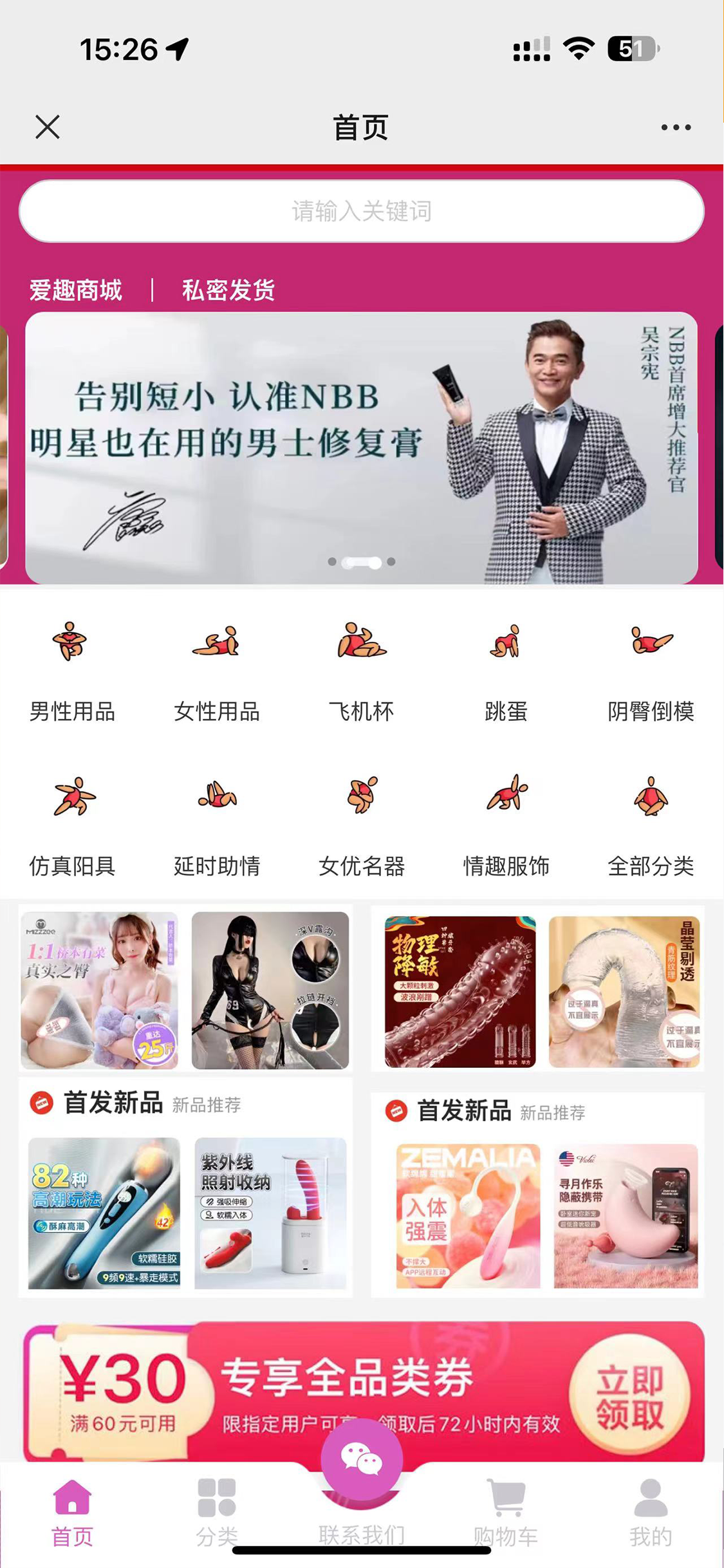This screenshot has width=724, height=1568.
Task: Close the mini program page
Action: click(48, 127)
